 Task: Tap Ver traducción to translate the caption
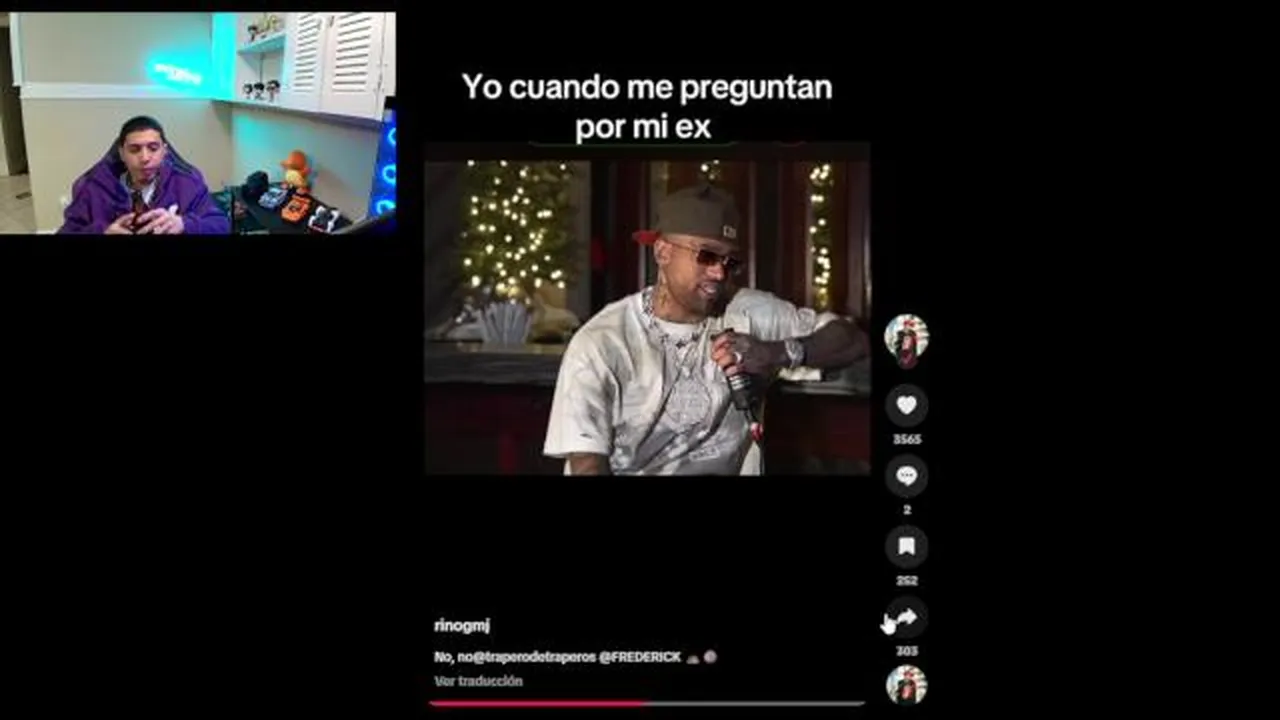(478, 681)
